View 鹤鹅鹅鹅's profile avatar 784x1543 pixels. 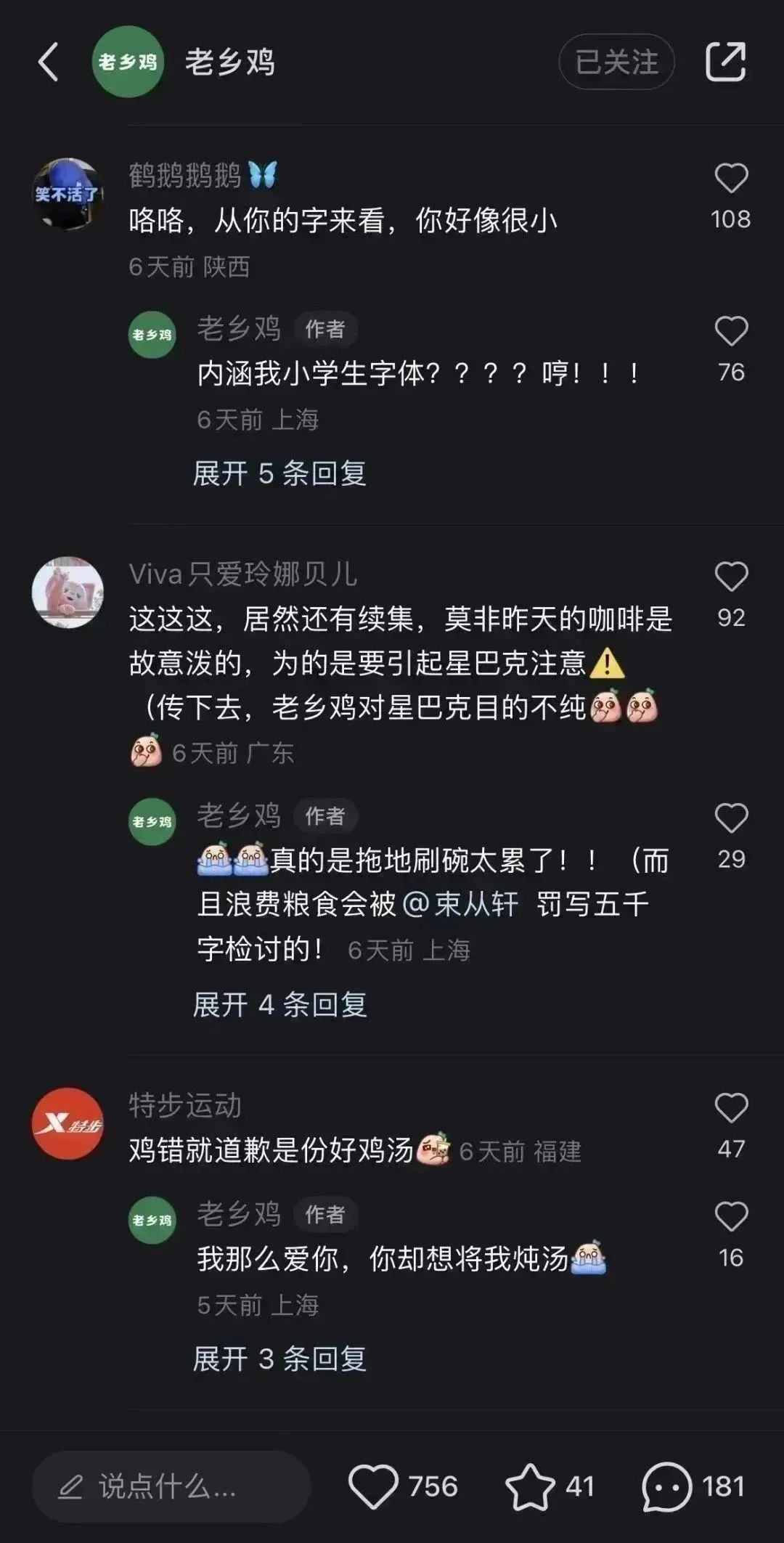tap(68, 194)
